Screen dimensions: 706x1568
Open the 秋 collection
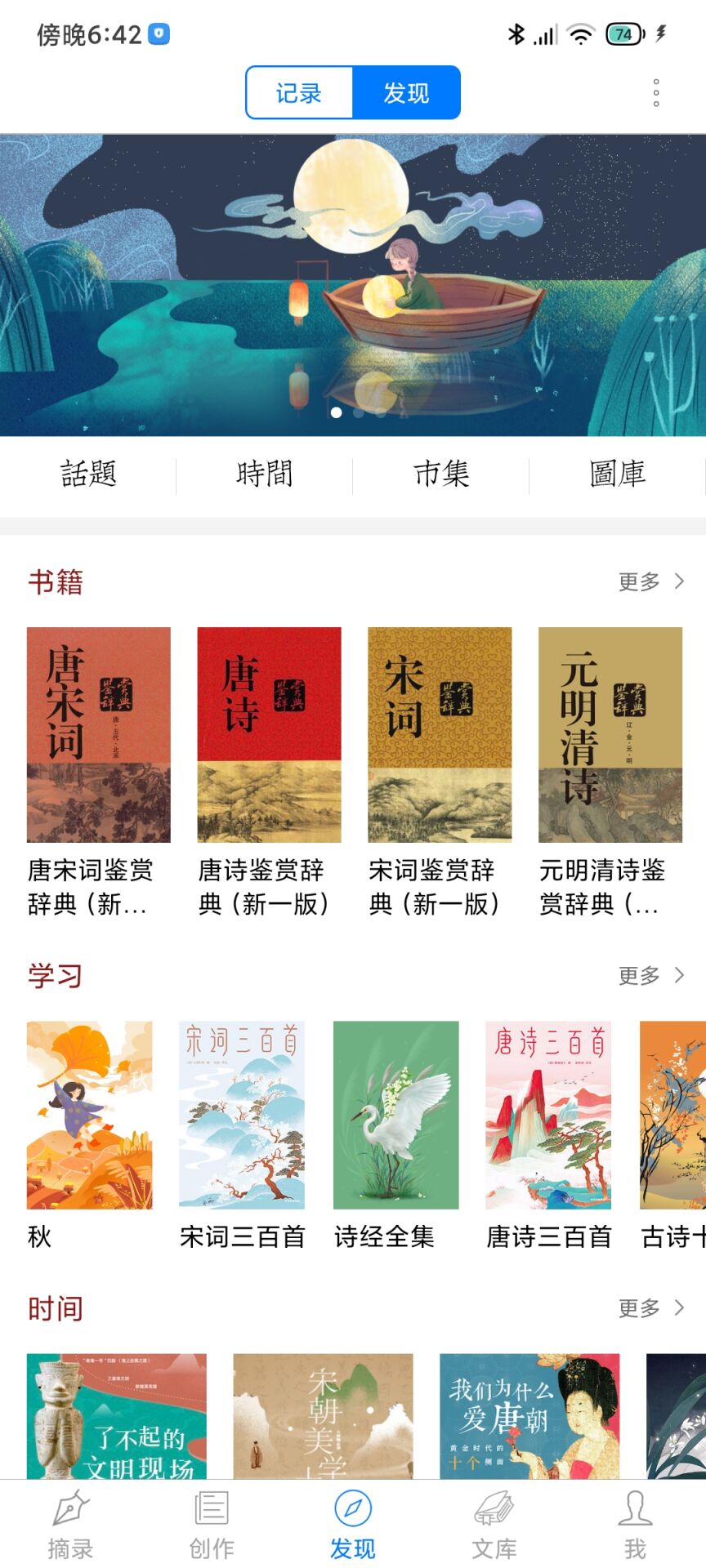[x=90, y=1115]
